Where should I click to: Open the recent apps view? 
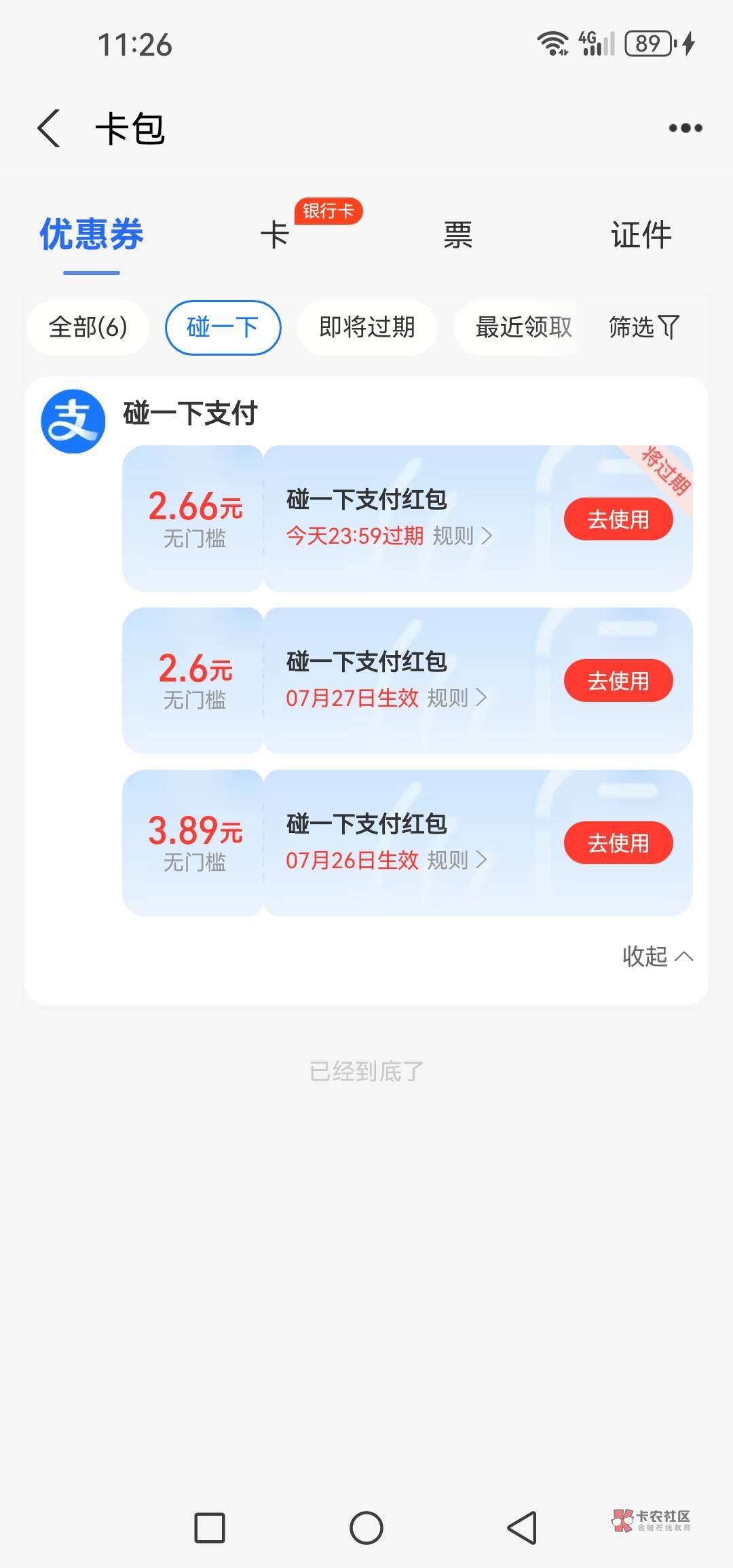pyautogui.click(x=210, y=1528)
